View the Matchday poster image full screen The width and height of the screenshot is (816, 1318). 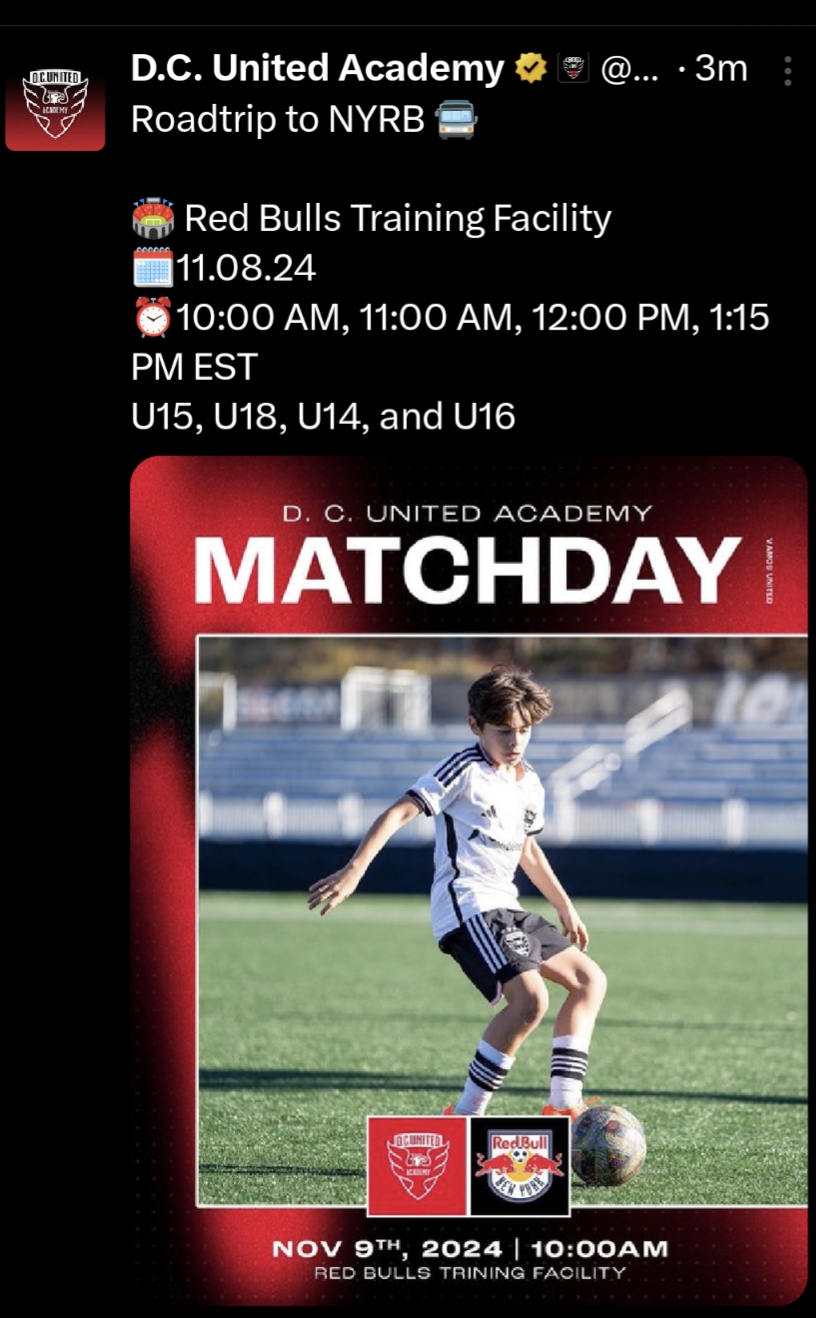point(468,880)
